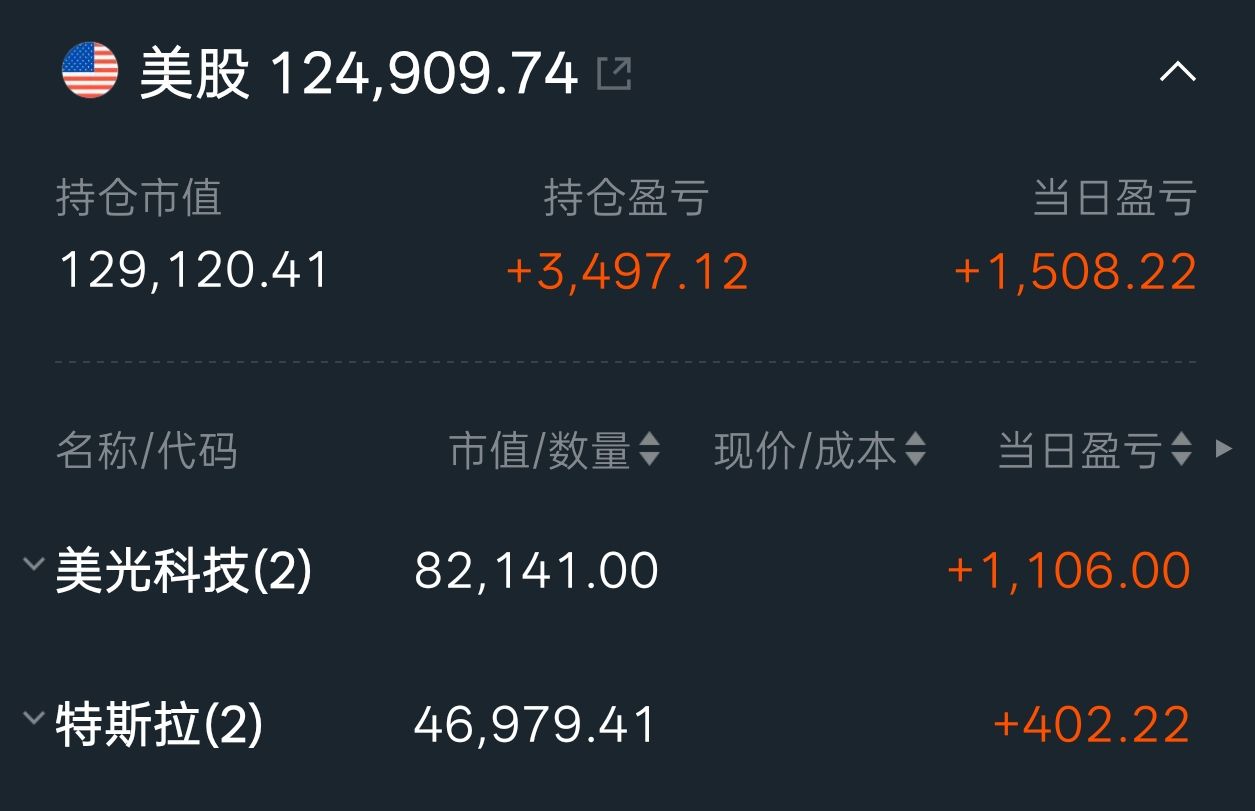
Task: Open the 美股 account detail link icon
Action: [614, 74]
